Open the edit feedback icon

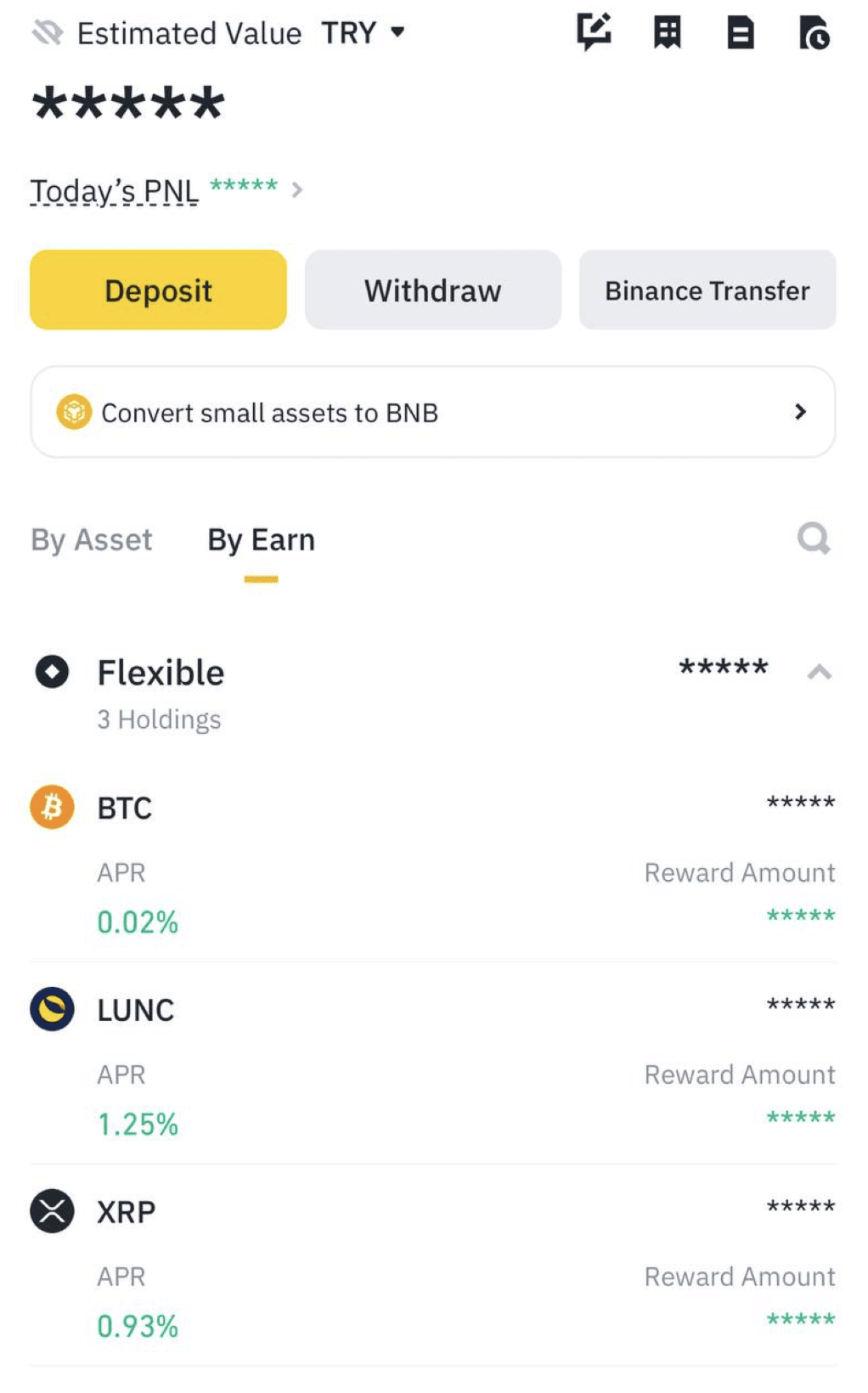click(x=594, y=32)
